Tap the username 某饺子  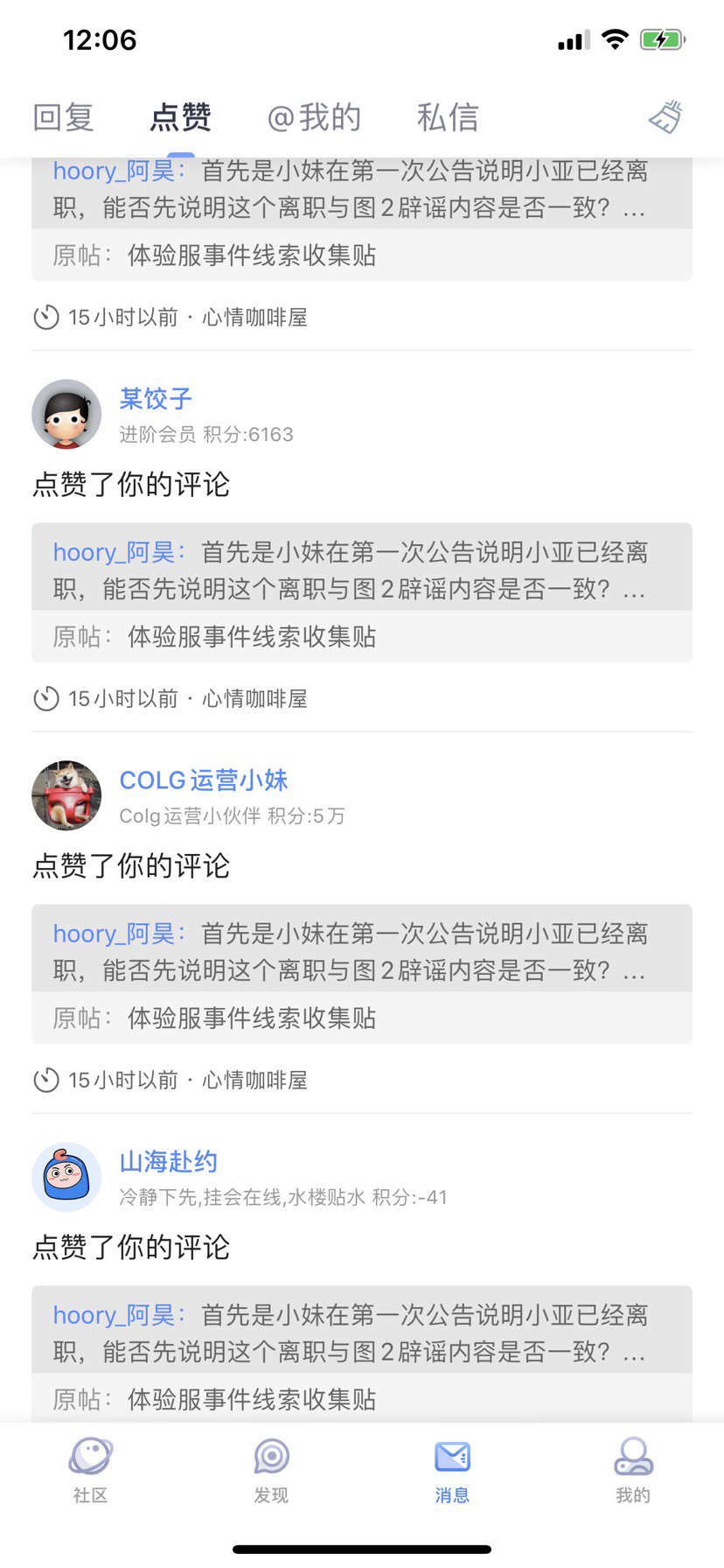point(156,399)
